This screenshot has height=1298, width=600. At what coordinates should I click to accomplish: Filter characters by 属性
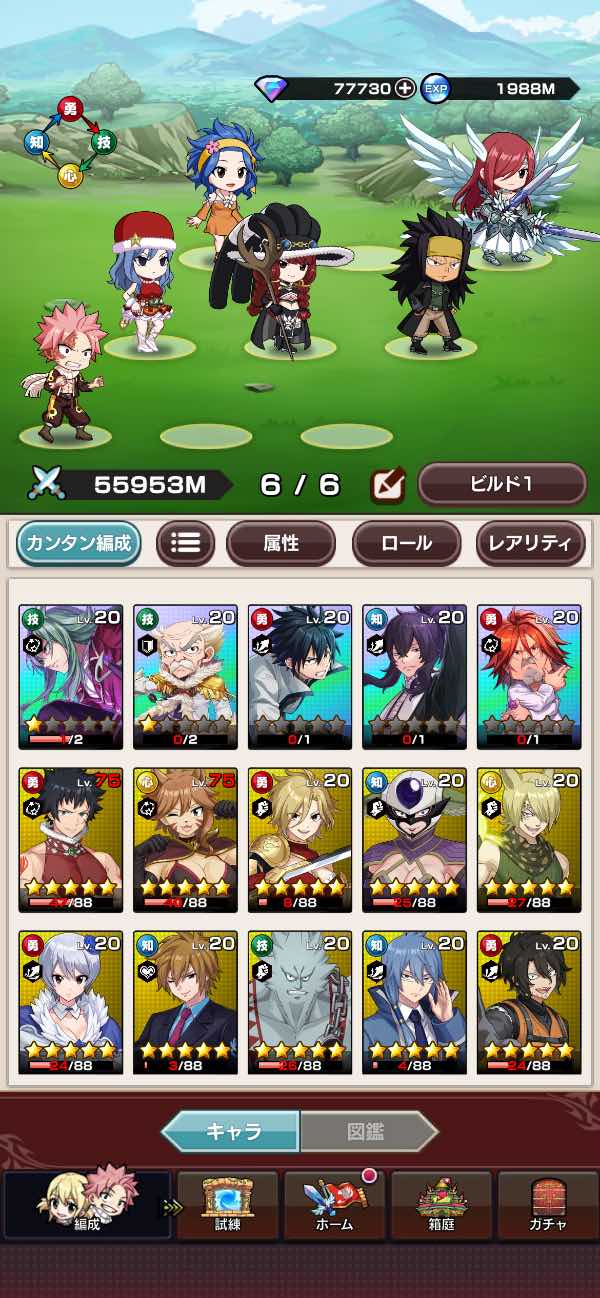click(x=281, y=544)
